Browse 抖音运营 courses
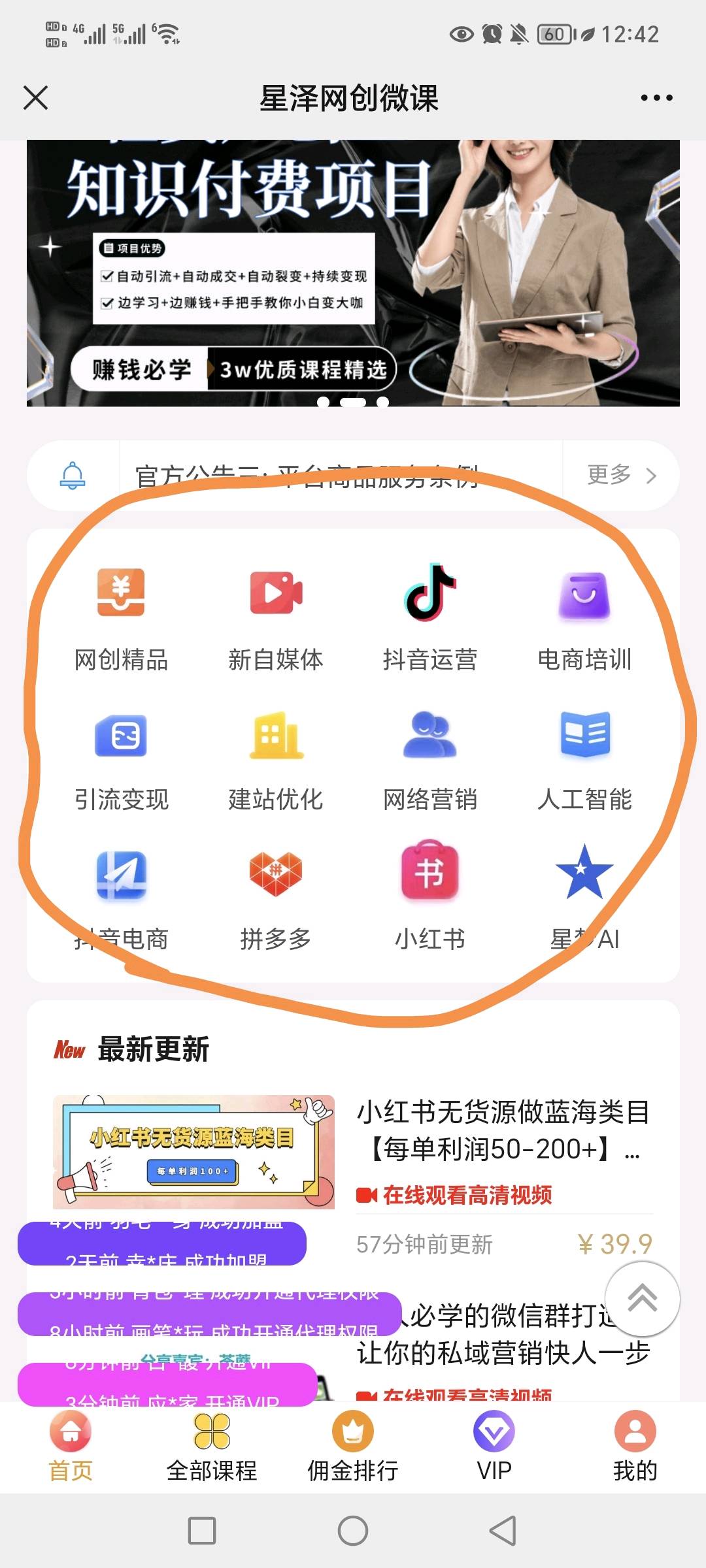The height and width of the screenshot is (1568, 706). [429, 617]
